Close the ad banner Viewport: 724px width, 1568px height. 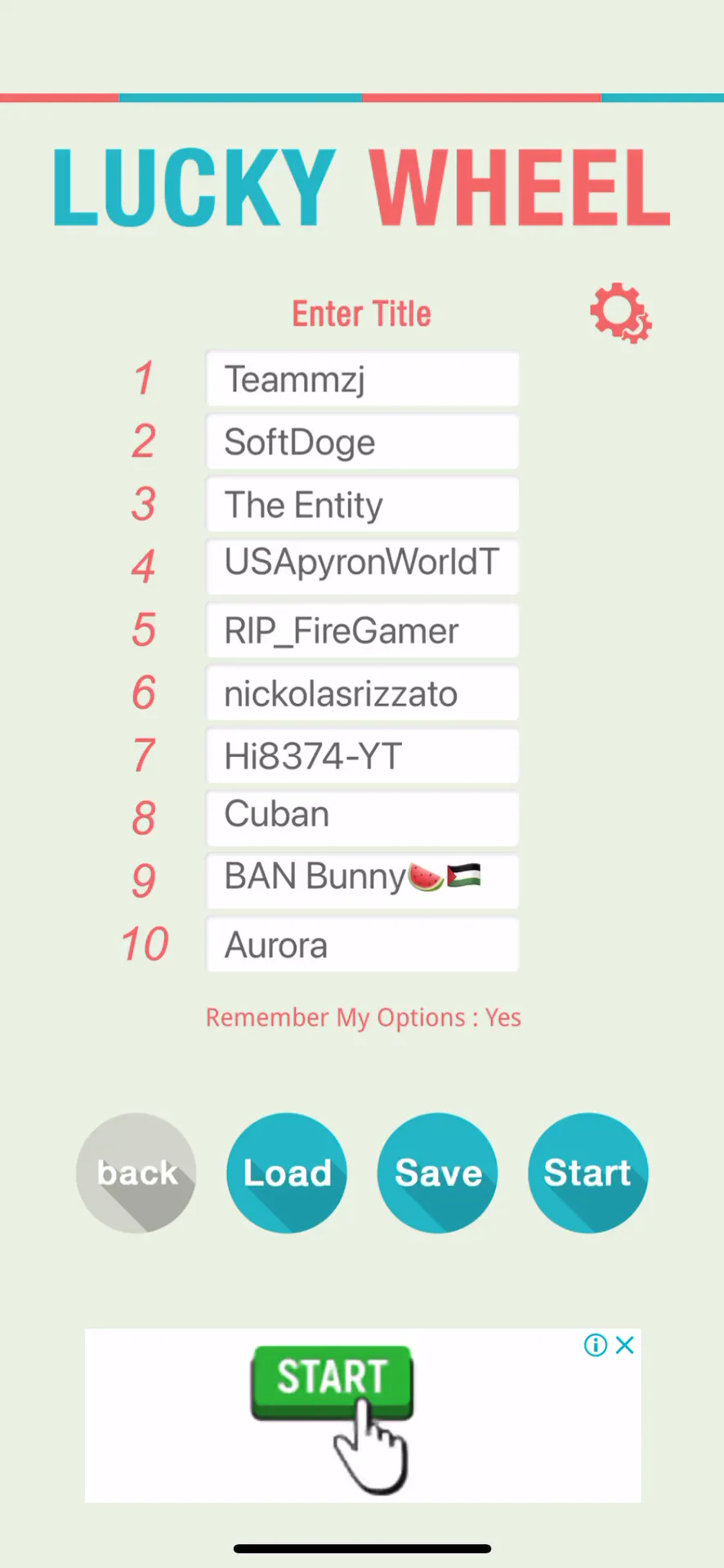tap(625, 1345)
